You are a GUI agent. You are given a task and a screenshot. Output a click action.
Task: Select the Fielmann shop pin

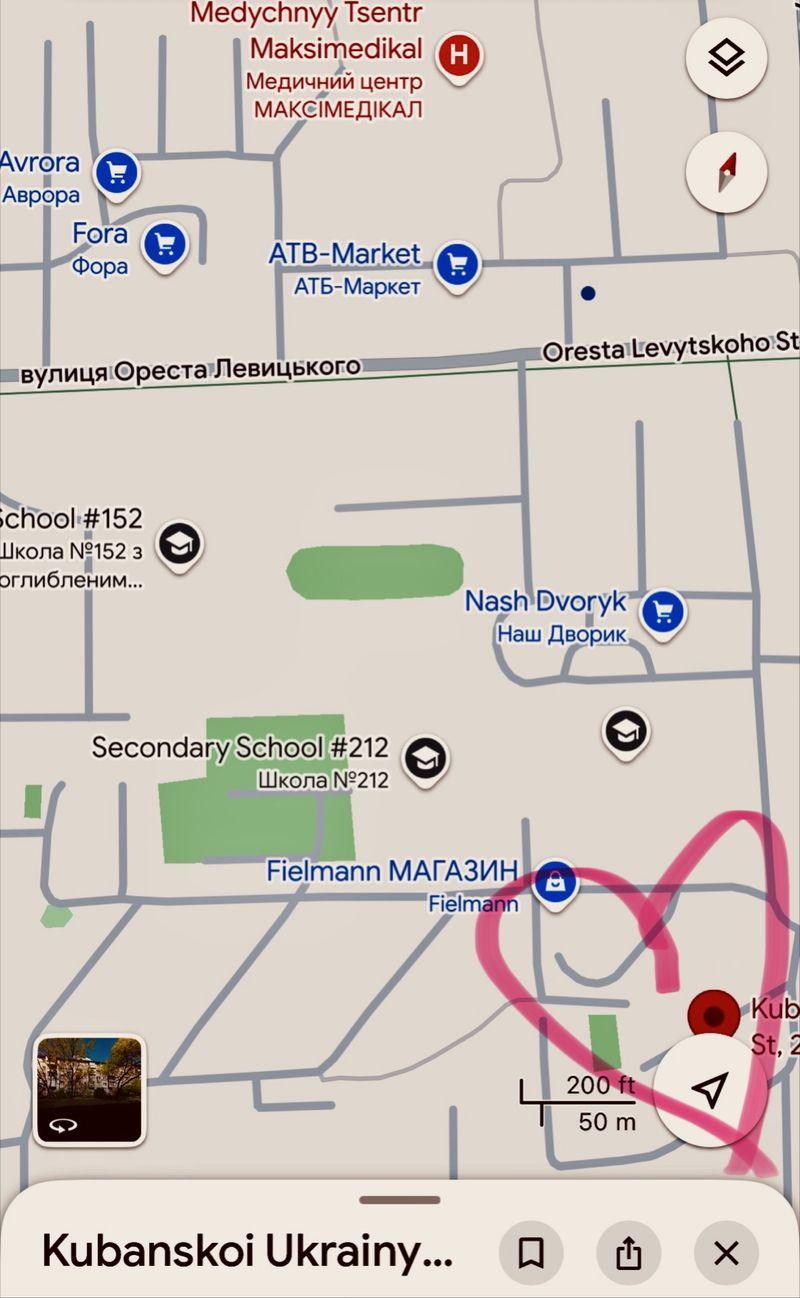pos(553,882)
